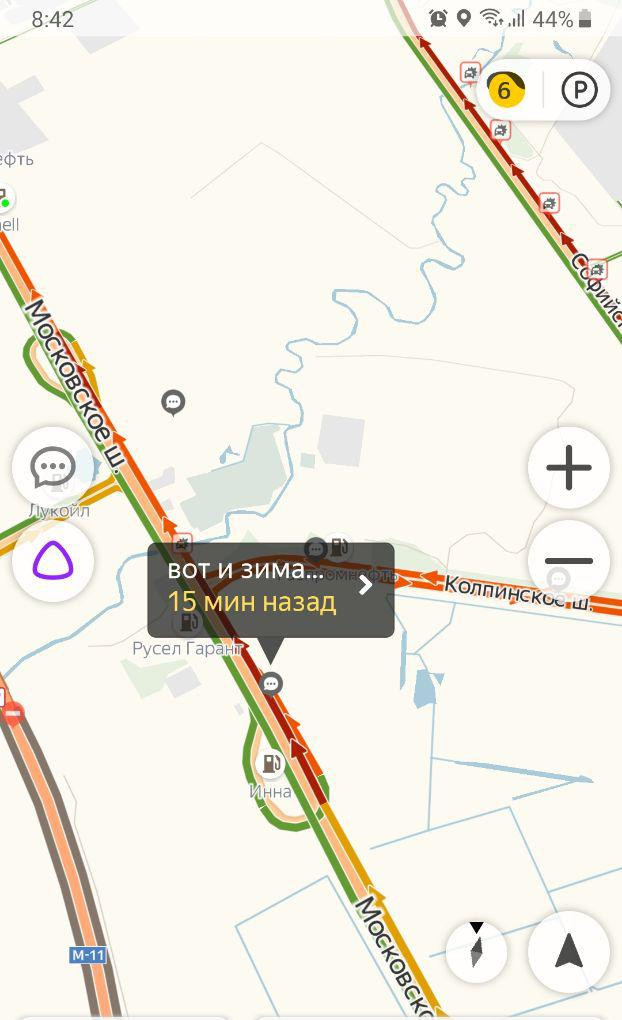Zoom in with the plus button
The height and width of the screenshot is (1020, 622).
point(569,467)
